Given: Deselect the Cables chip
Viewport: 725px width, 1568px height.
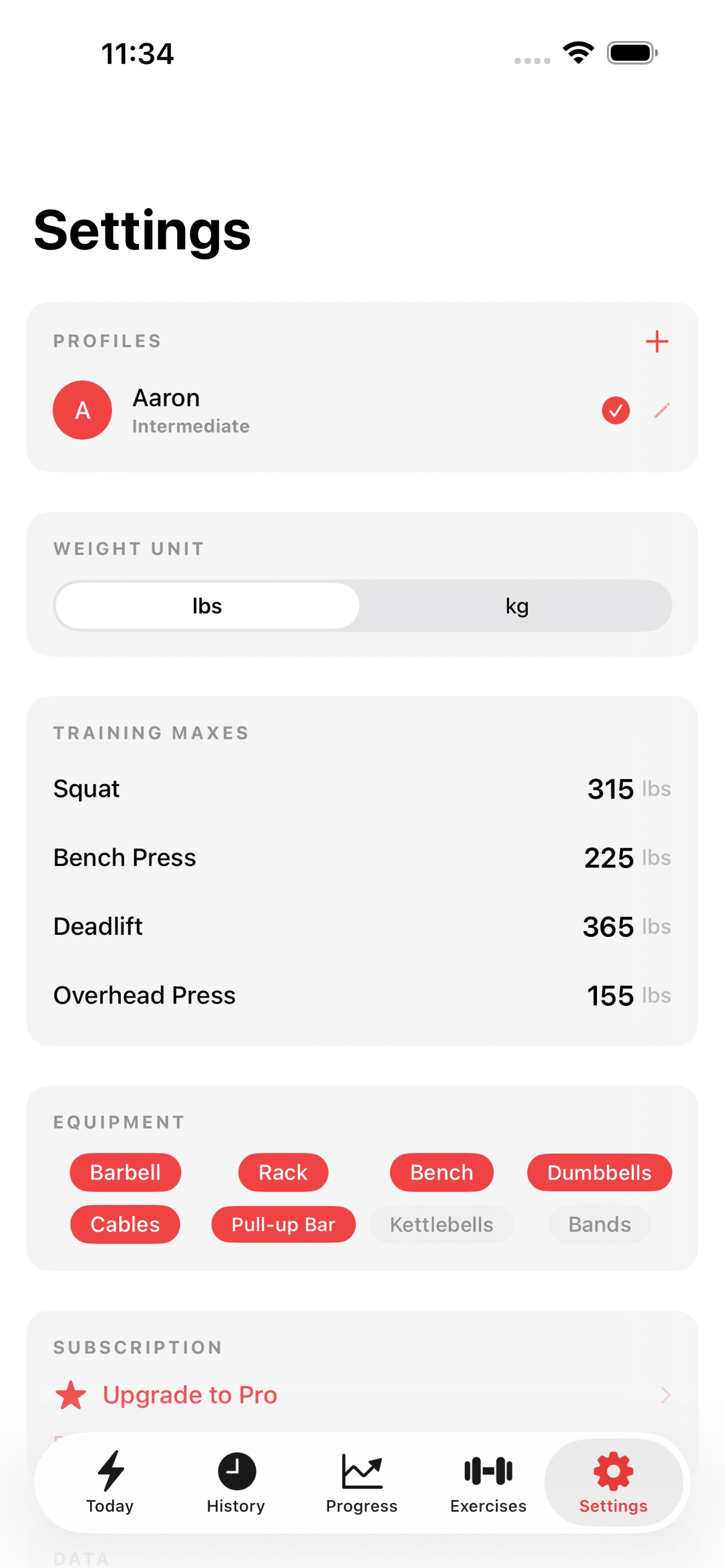Looking at the screenshot, I should tap(125, 1224).
